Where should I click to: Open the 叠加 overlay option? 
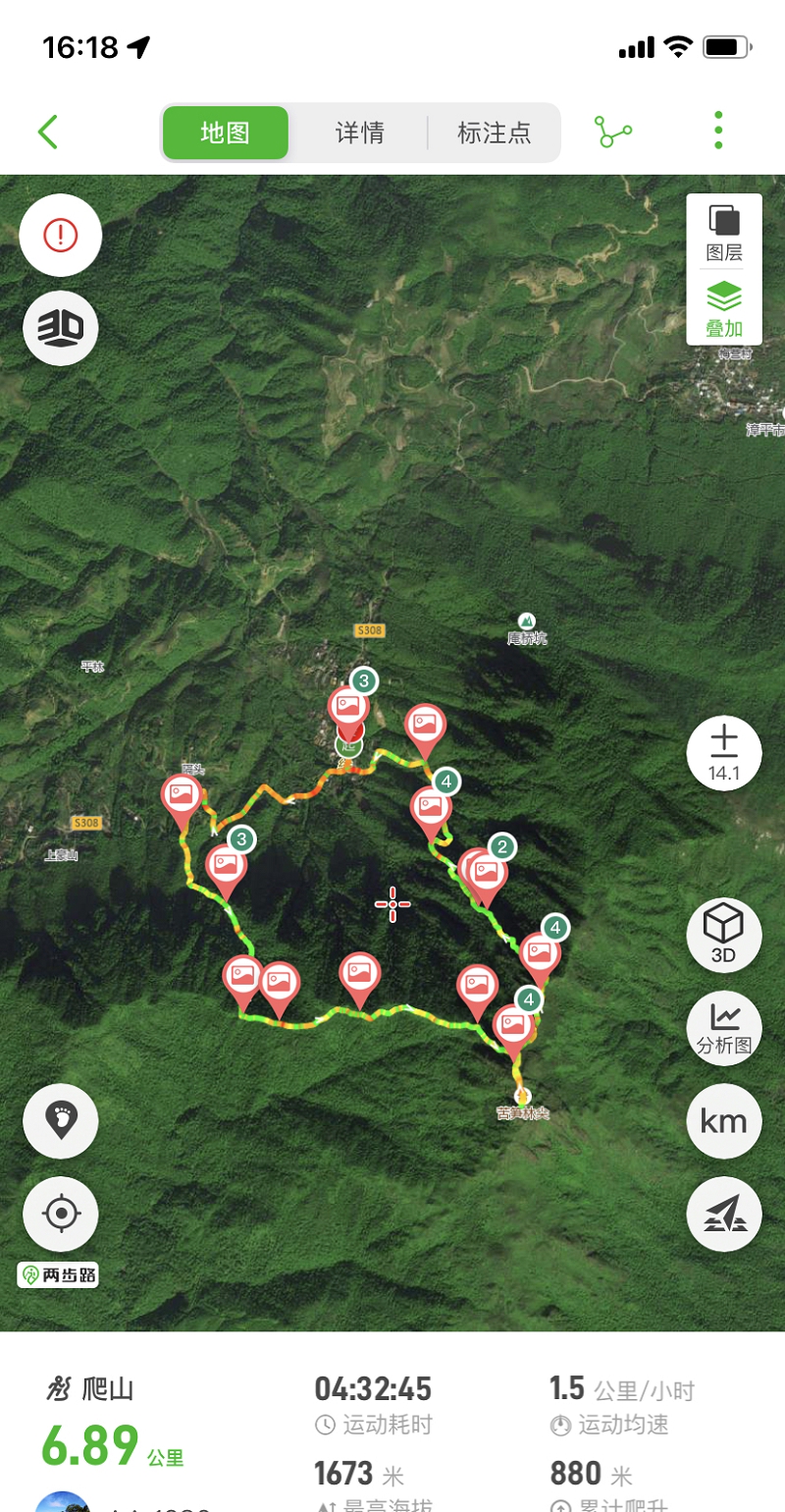[x=724, y=309]
